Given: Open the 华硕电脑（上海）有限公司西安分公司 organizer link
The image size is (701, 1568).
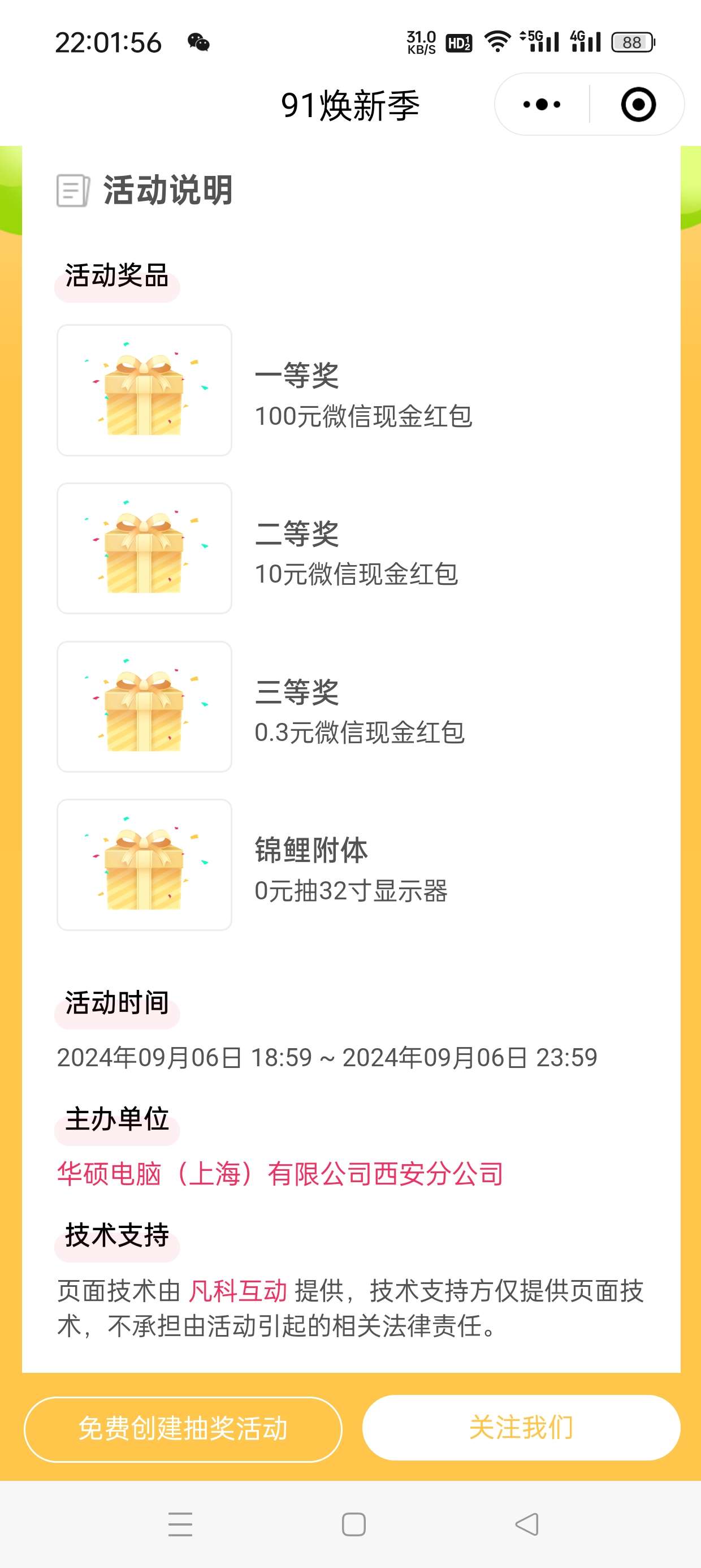Looking at the screenshot, I should [x=280, y=1174].
